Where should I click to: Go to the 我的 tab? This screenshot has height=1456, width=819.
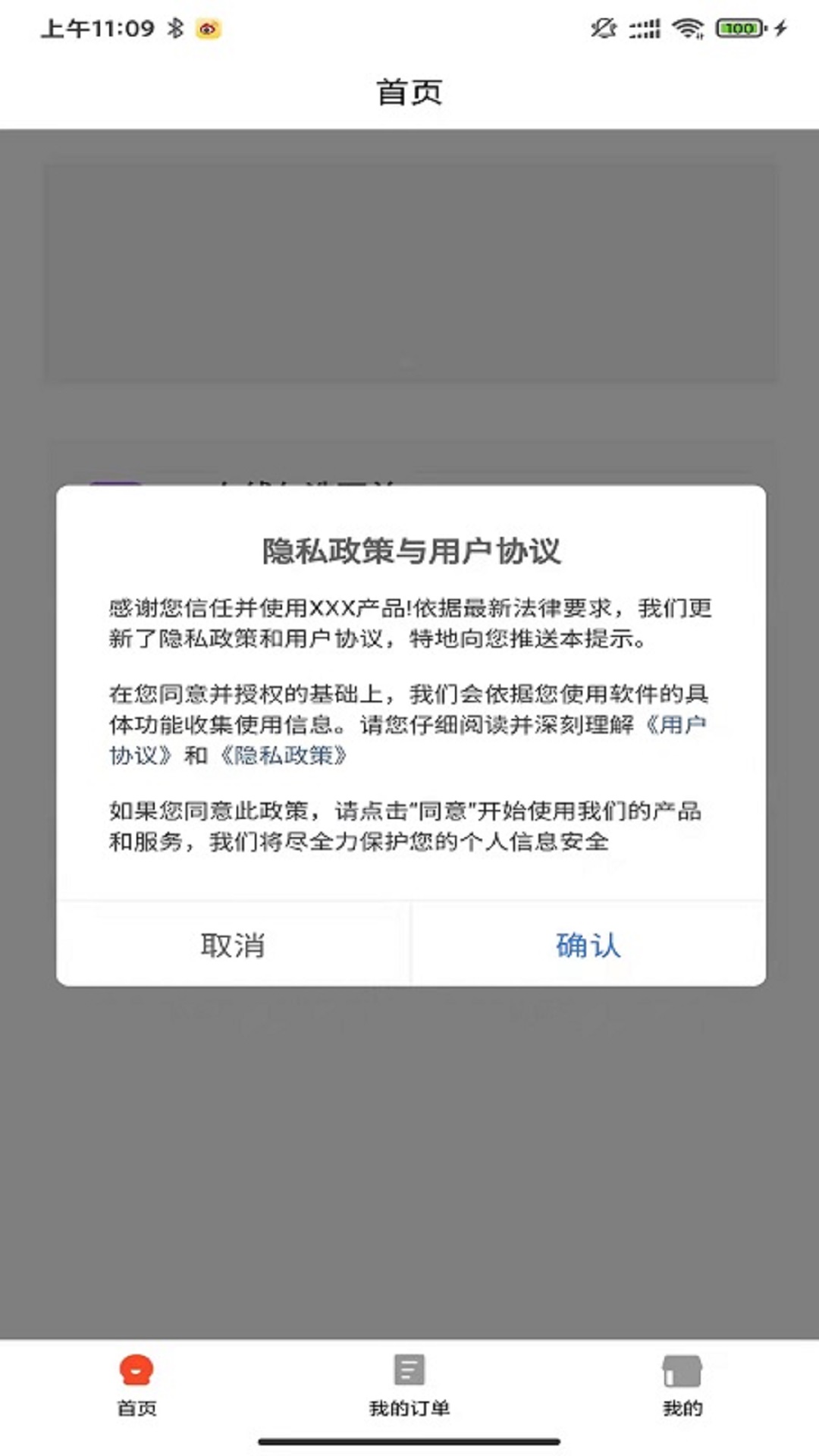682,1385
